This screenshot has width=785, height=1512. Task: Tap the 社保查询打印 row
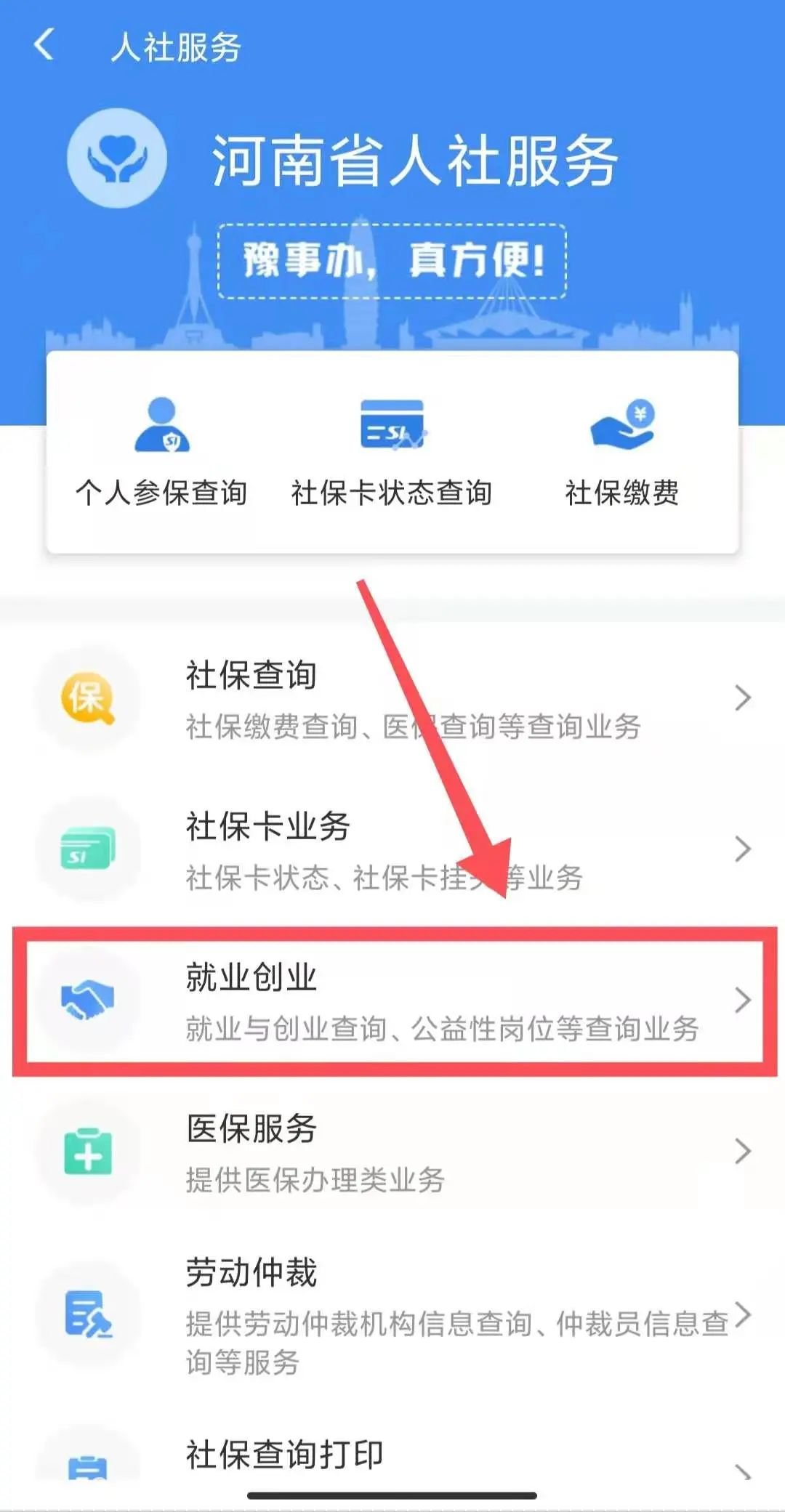[392, 1456]
